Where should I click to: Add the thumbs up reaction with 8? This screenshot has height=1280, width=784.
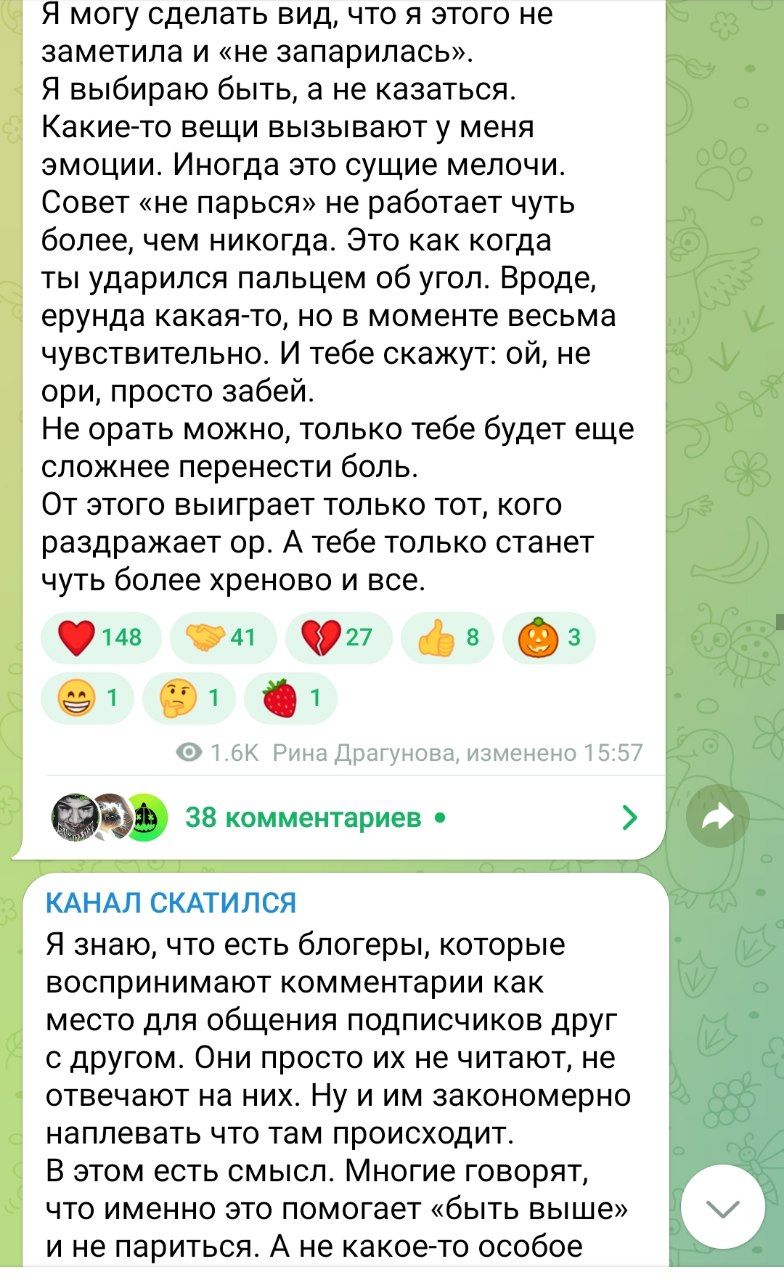[x=446, y=636]
